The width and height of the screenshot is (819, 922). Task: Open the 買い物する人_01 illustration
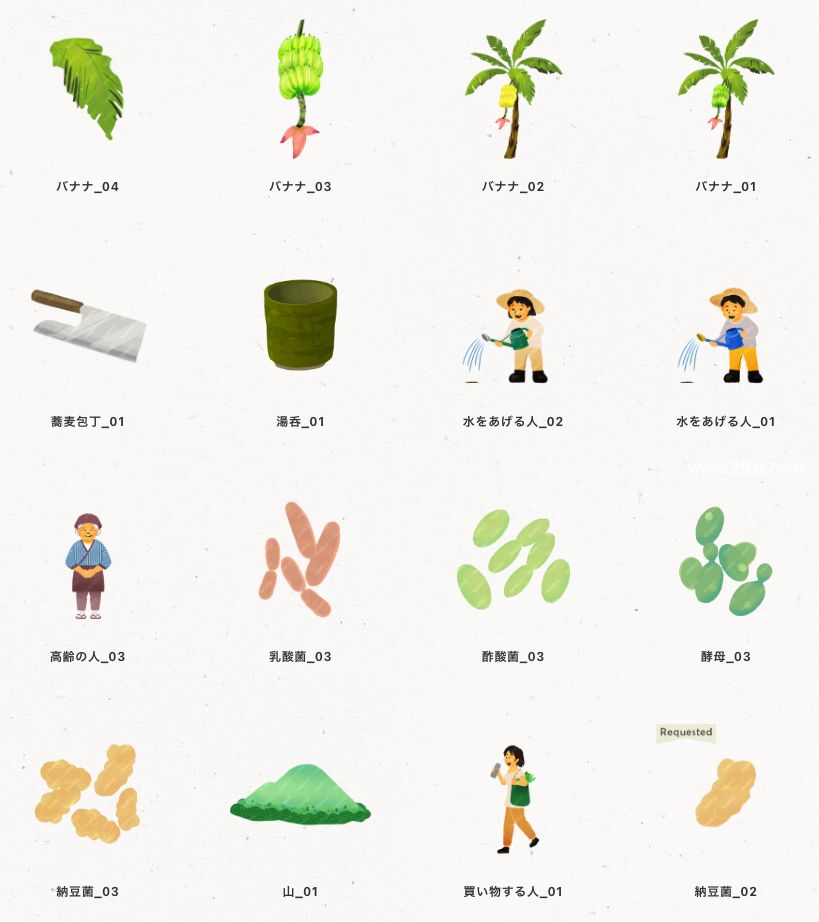click(x=515, y=797)
